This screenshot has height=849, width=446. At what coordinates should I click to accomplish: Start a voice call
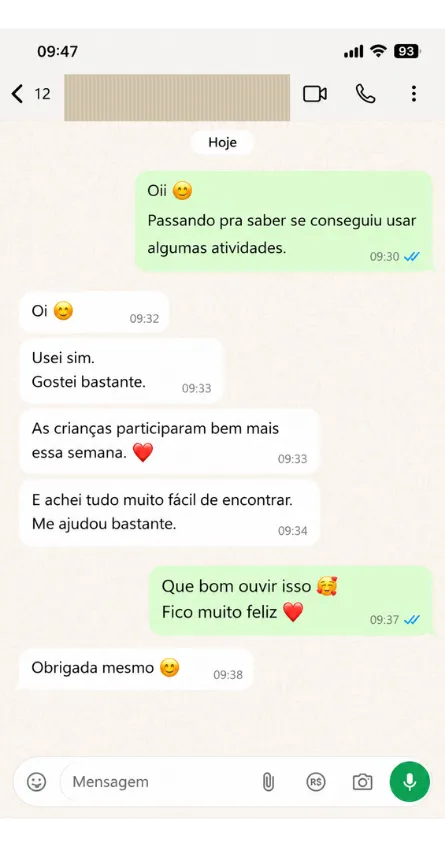point(365,94)
